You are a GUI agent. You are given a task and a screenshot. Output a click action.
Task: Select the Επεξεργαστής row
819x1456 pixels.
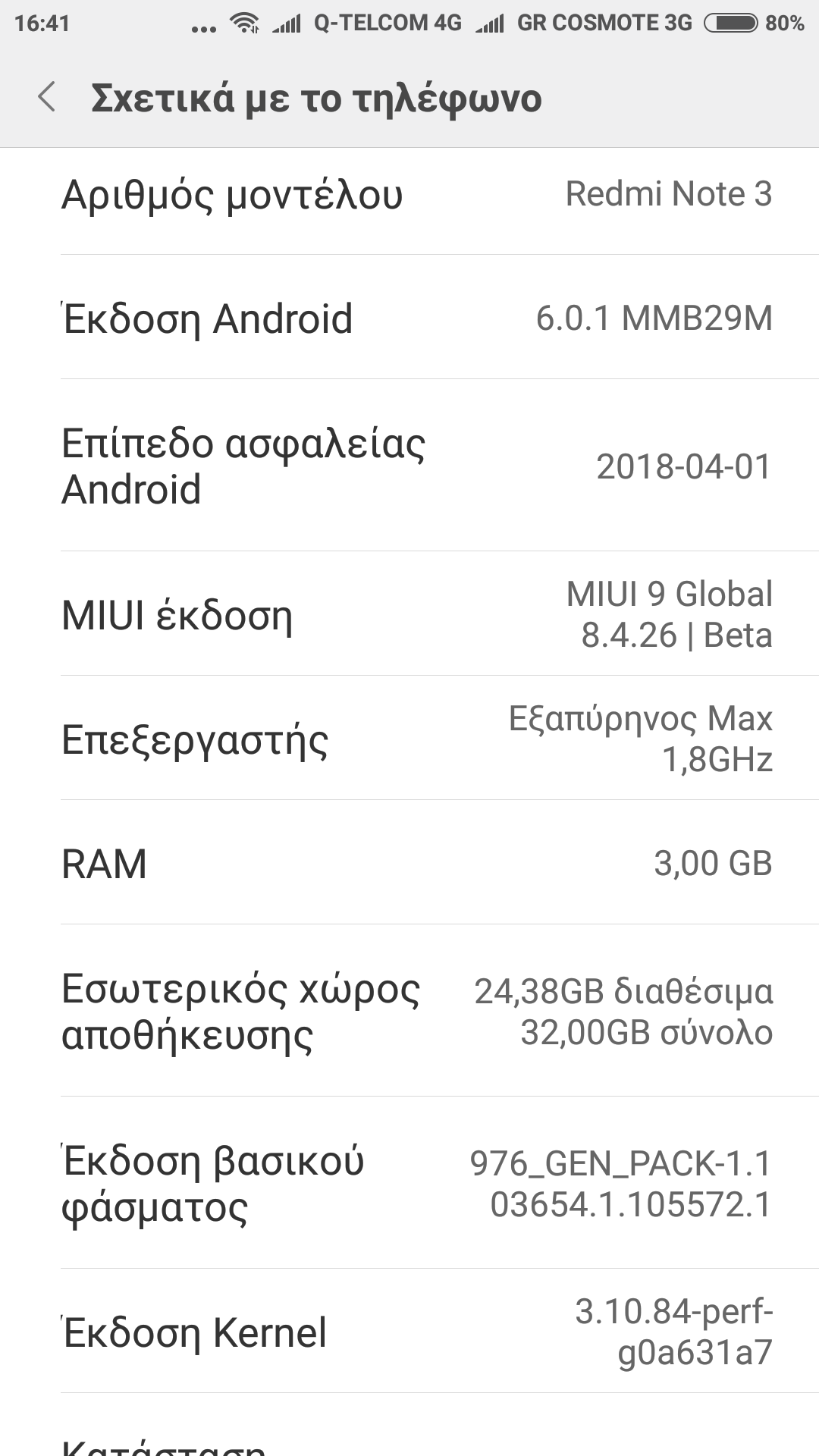click(409, 739)
